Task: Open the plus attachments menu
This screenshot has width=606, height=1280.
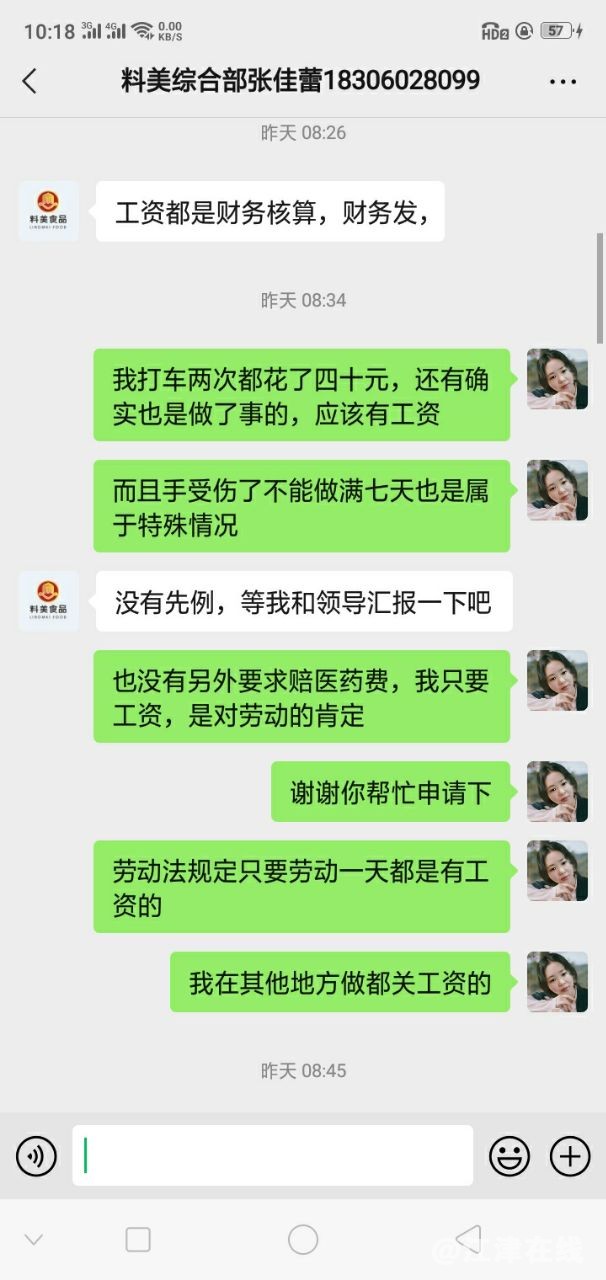Action: pyautogui.click(x=570, y=1157)
